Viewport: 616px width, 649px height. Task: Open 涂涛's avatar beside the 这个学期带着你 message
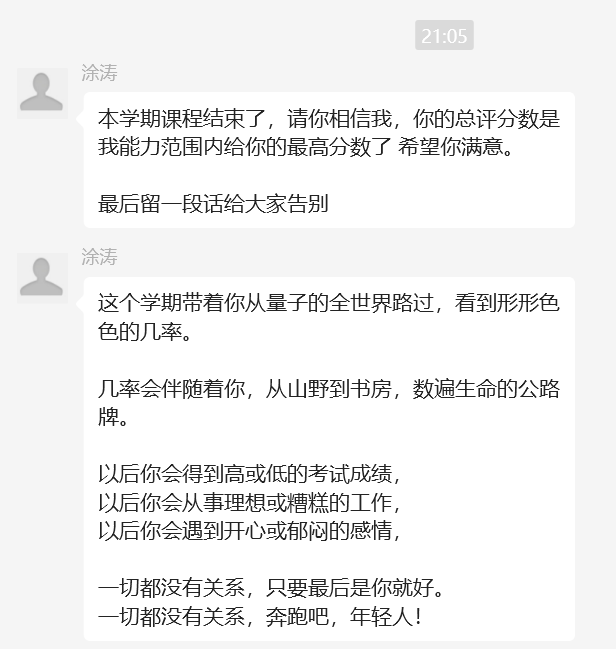pos(42,278)
